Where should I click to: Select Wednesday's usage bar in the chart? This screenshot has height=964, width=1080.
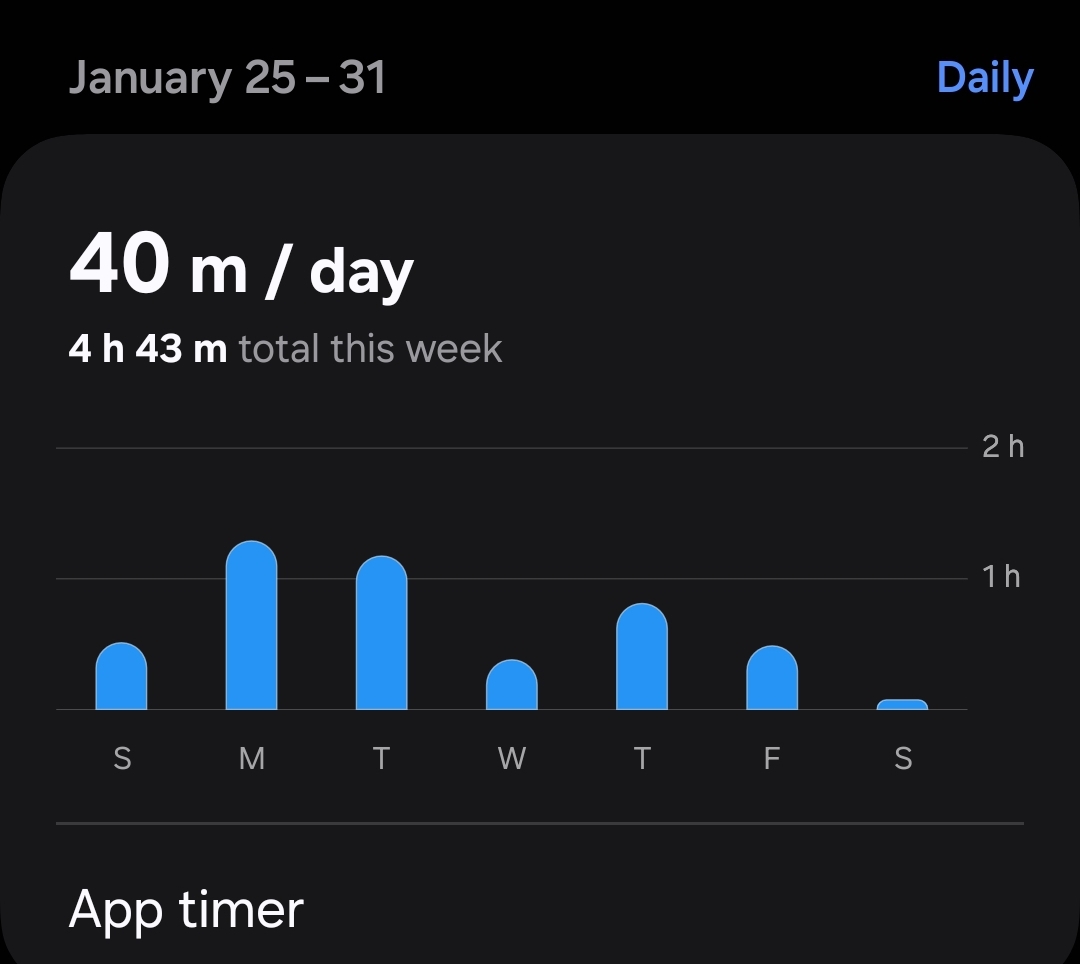click(x=511, y=686)
